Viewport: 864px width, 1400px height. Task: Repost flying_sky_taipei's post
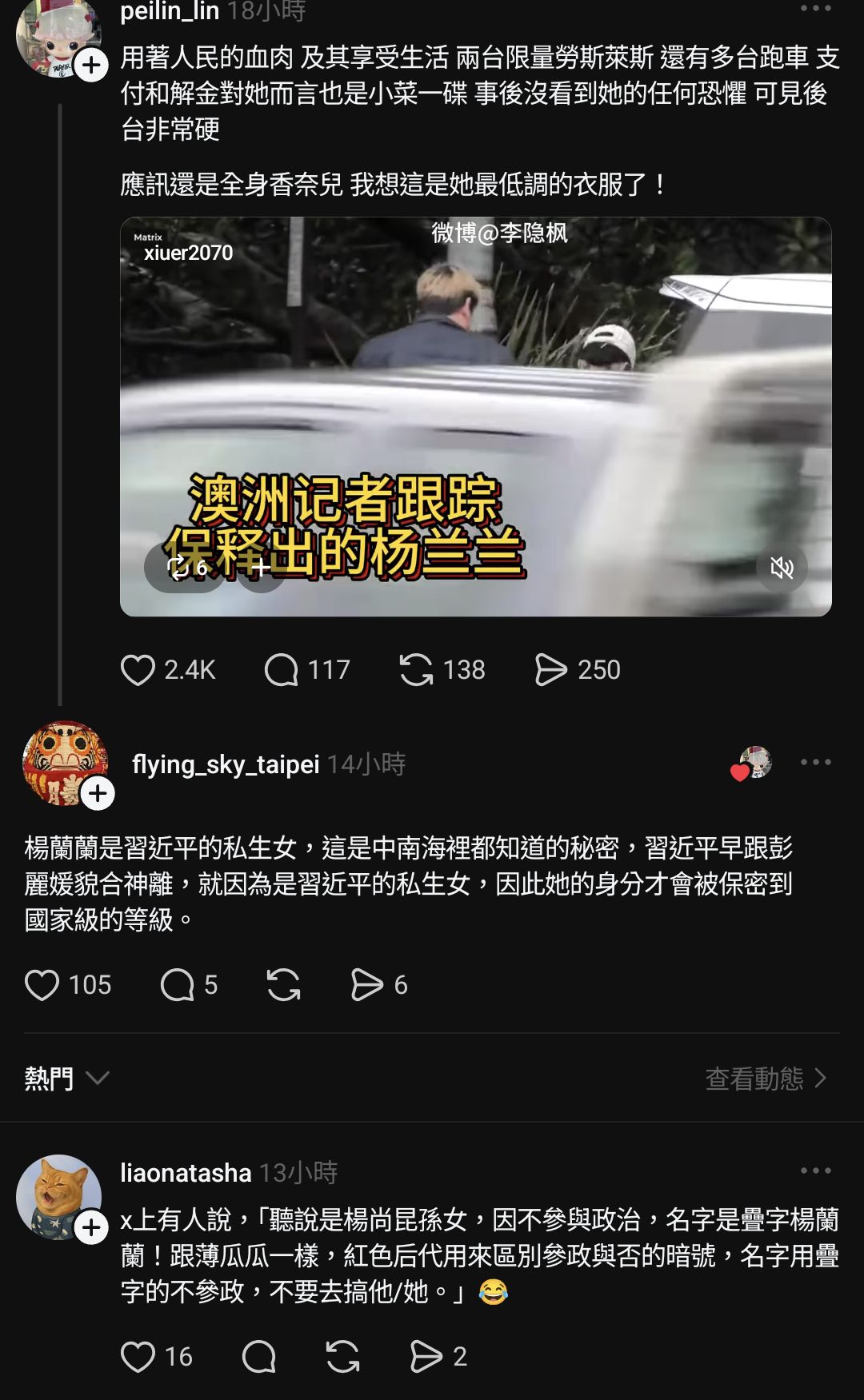[x=283, y=985]
